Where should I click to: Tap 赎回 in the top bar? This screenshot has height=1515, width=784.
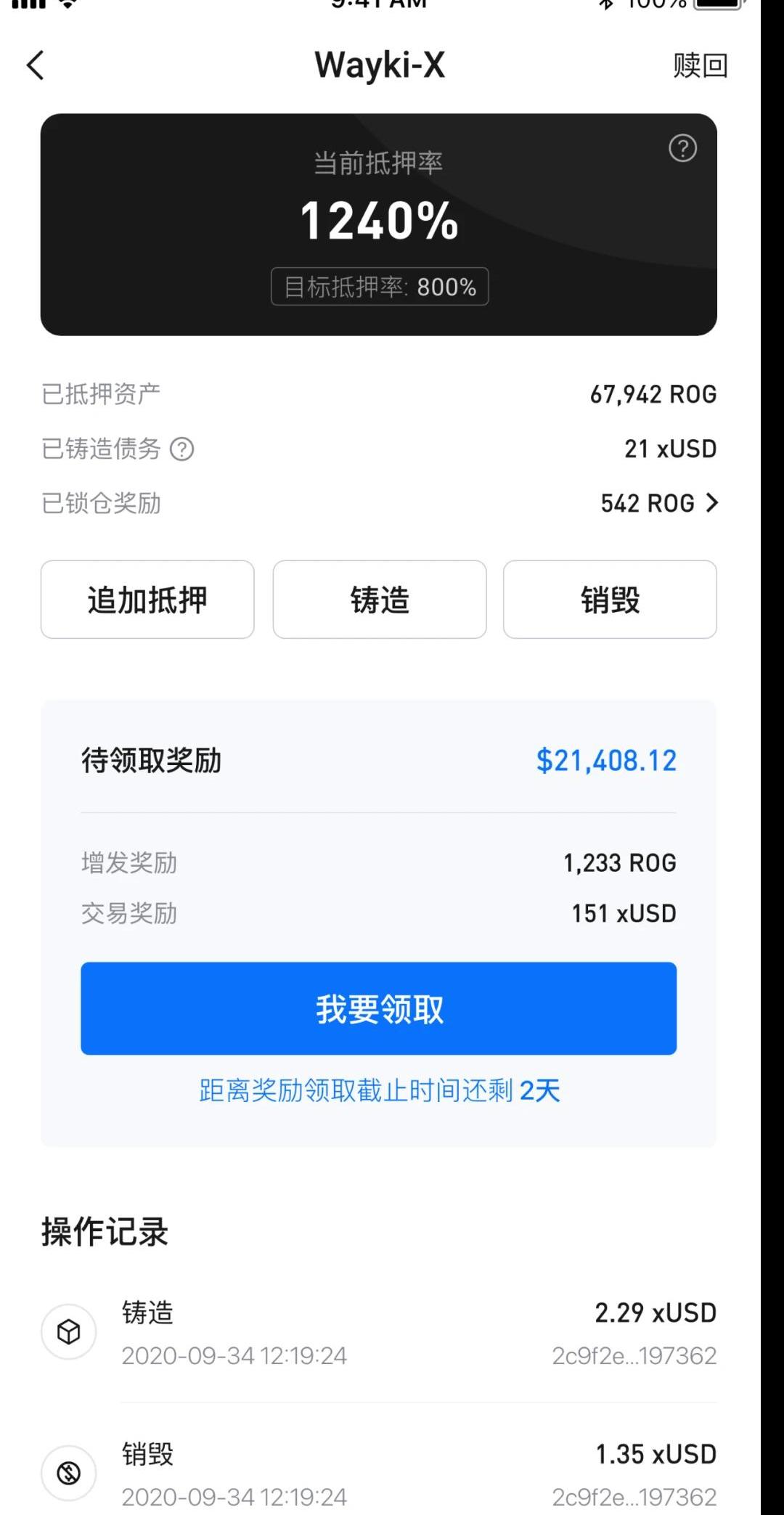coord(699,65)
